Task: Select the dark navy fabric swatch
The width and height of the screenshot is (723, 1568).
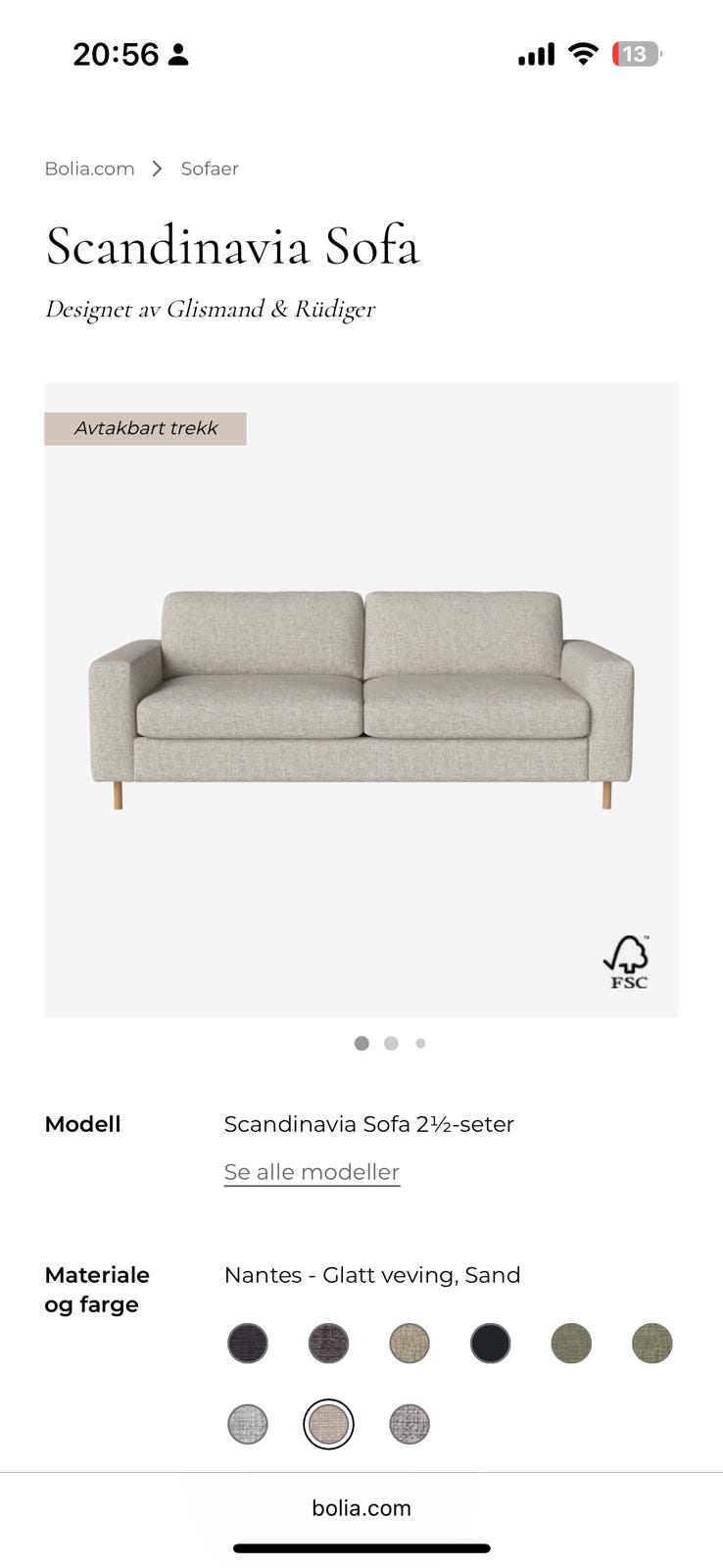Action: (x=490, y=1344)
